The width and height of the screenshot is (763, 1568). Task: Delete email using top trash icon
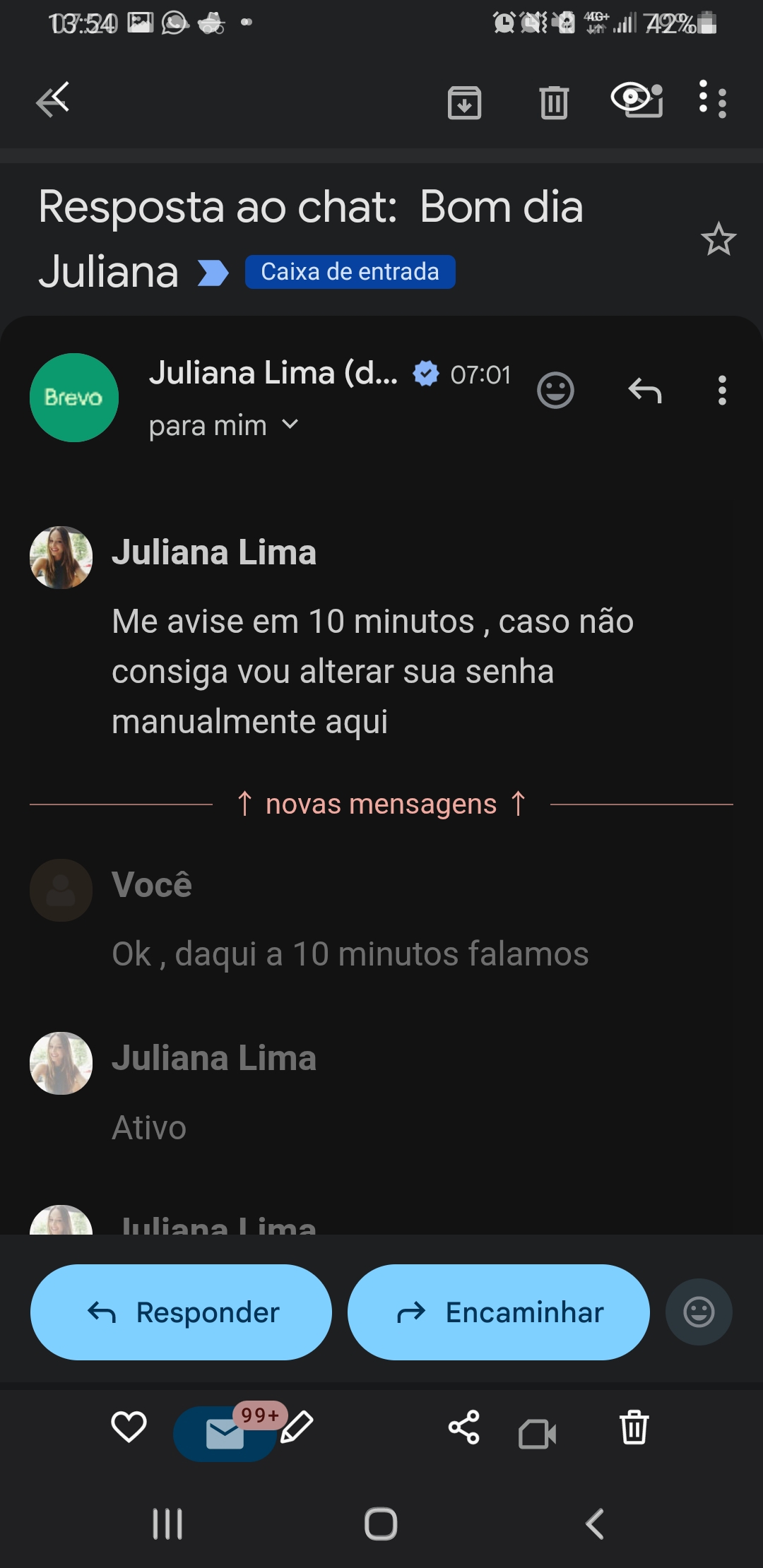point(554,103)
